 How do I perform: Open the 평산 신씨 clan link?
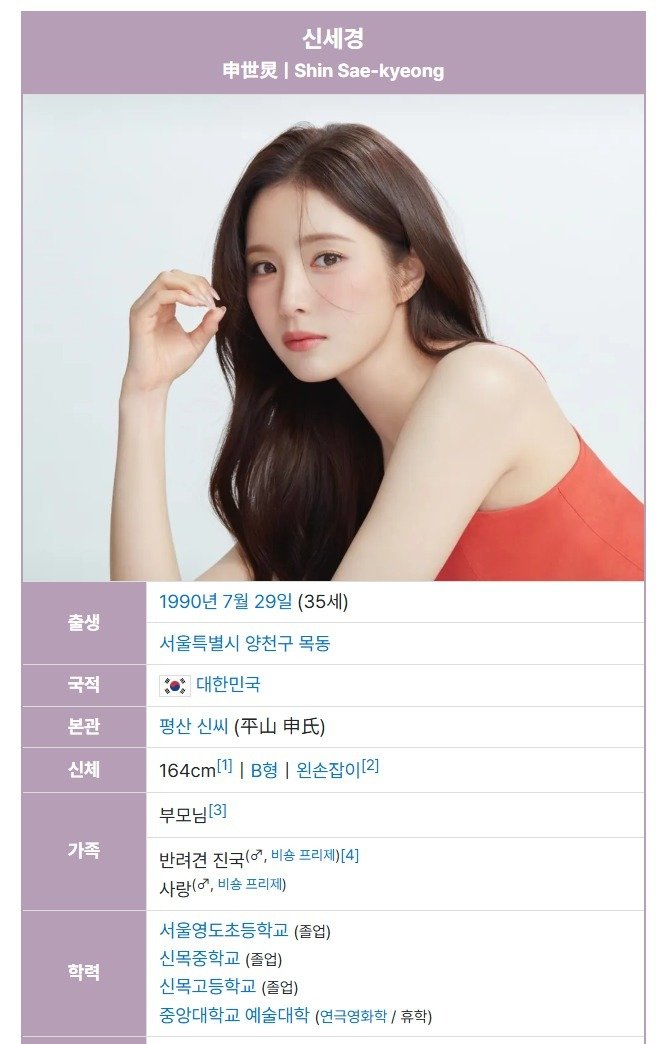click(x=194, y=727)
